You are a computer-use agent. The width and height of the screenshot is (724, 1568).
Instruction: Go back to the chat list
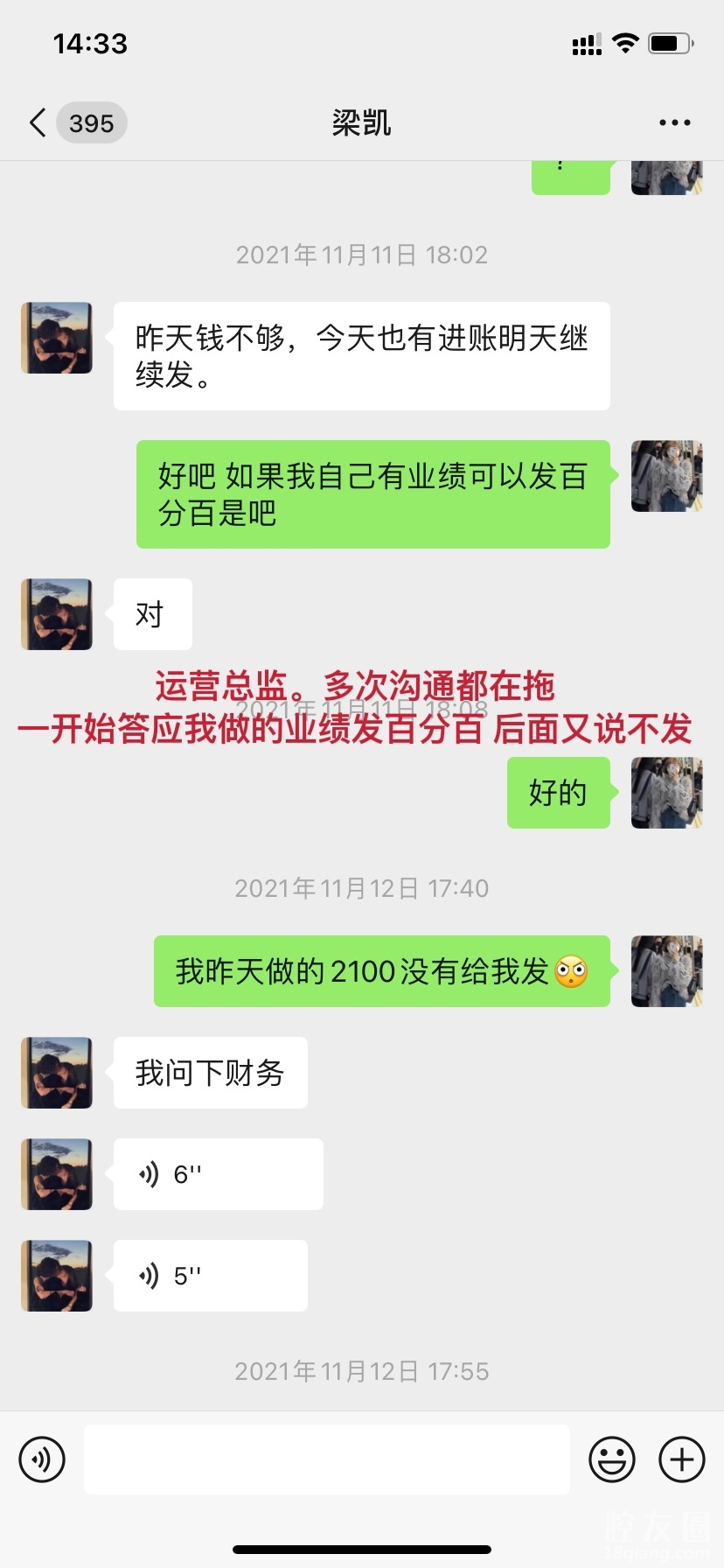(x=38, y=122)
